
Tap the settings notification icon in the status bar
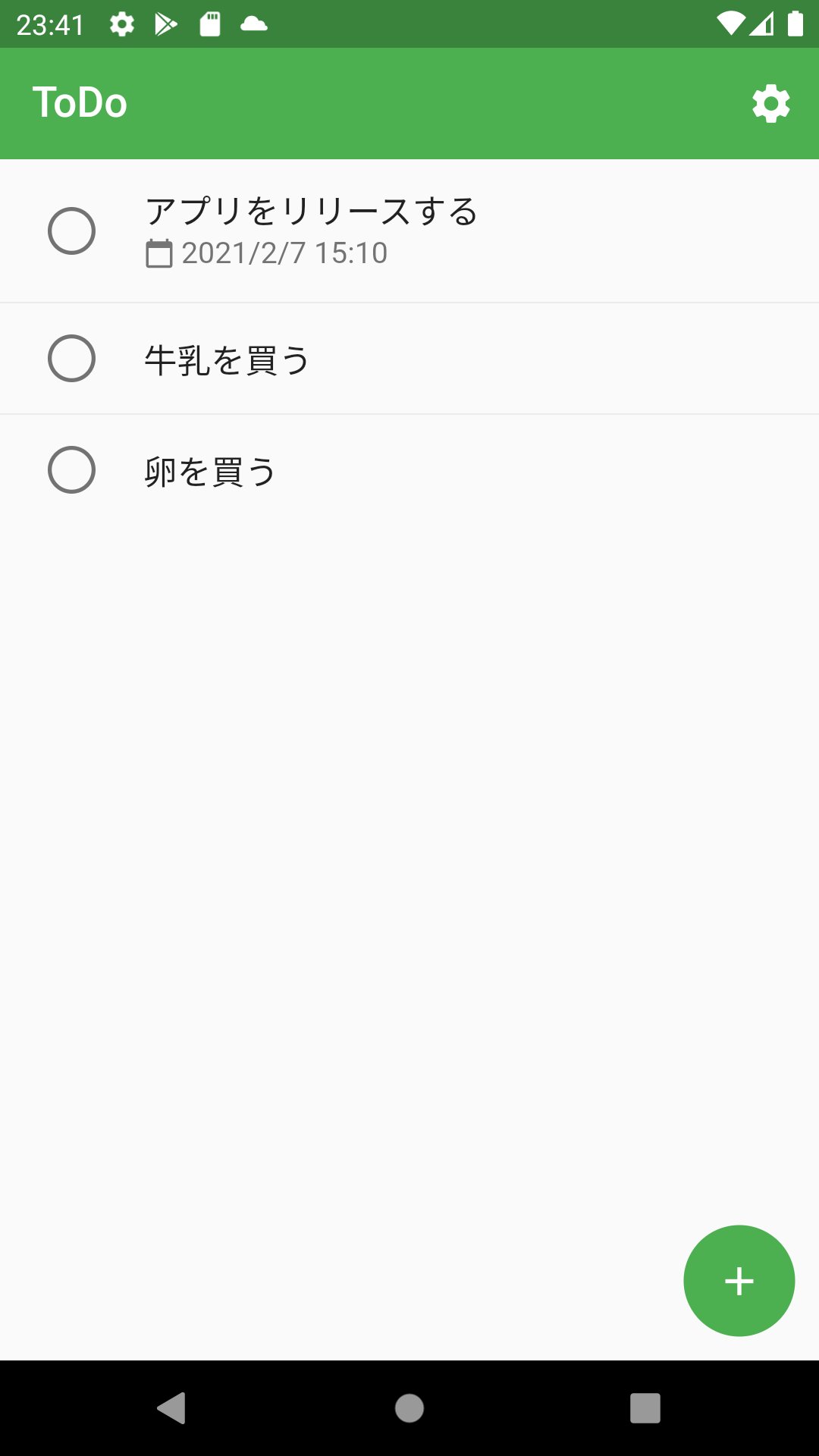tap(121, 24)
